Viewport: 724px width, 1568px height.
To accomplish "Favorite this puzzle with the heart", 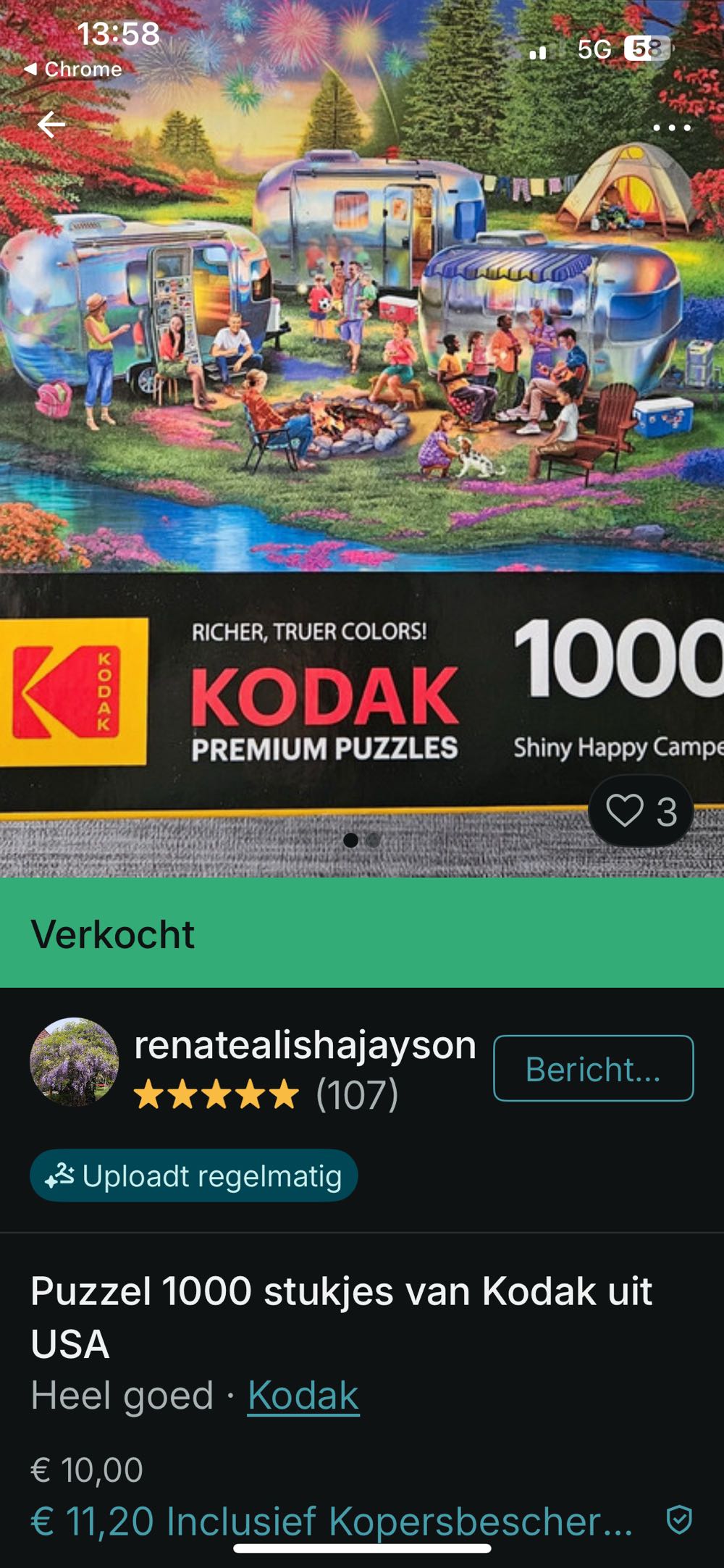I will click(626, 811).
